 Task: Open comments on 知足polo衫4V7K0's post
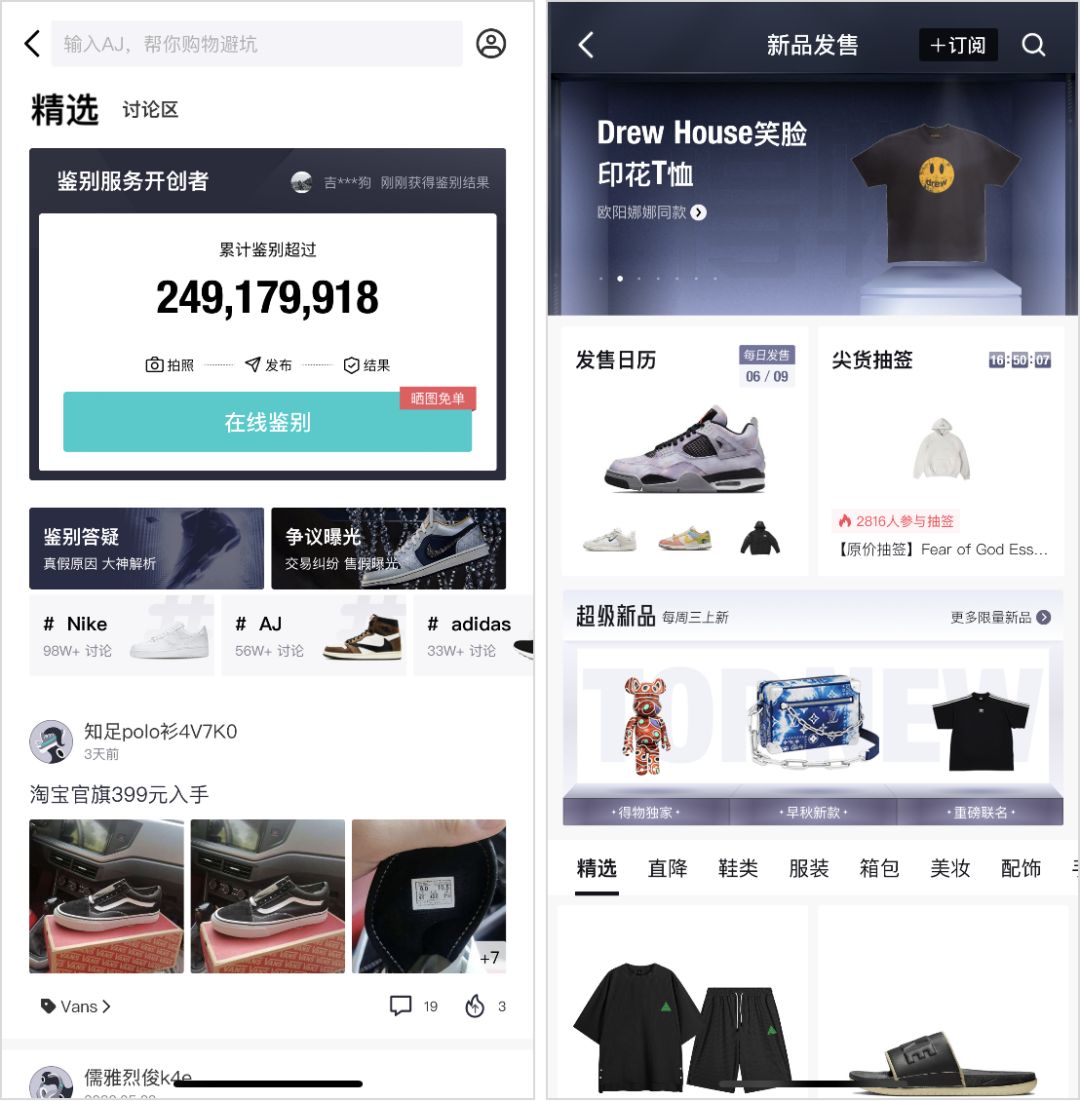pos(412,1006)
